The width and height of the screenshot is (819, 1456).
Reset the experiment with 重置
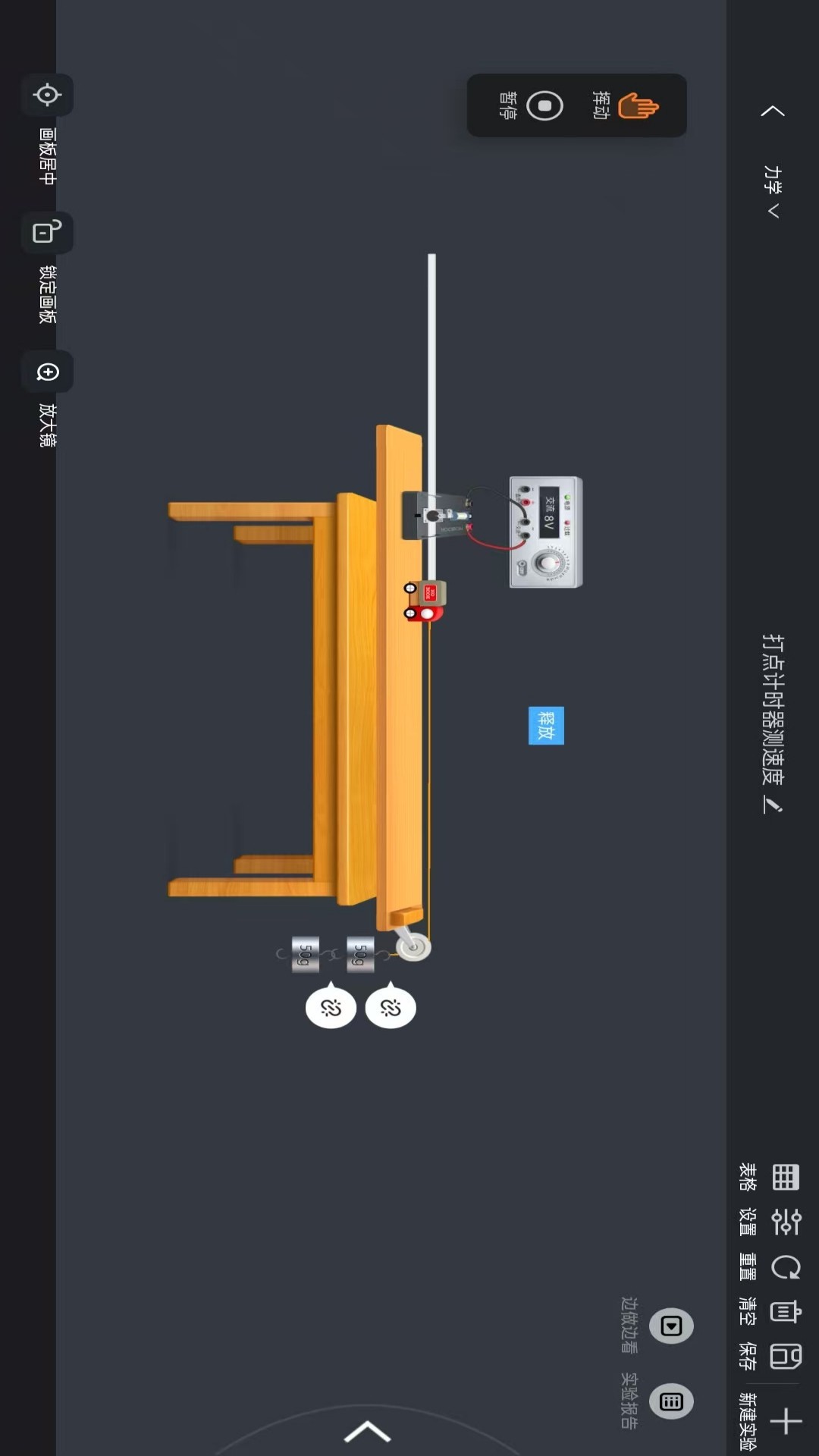tap(785, 1267)
